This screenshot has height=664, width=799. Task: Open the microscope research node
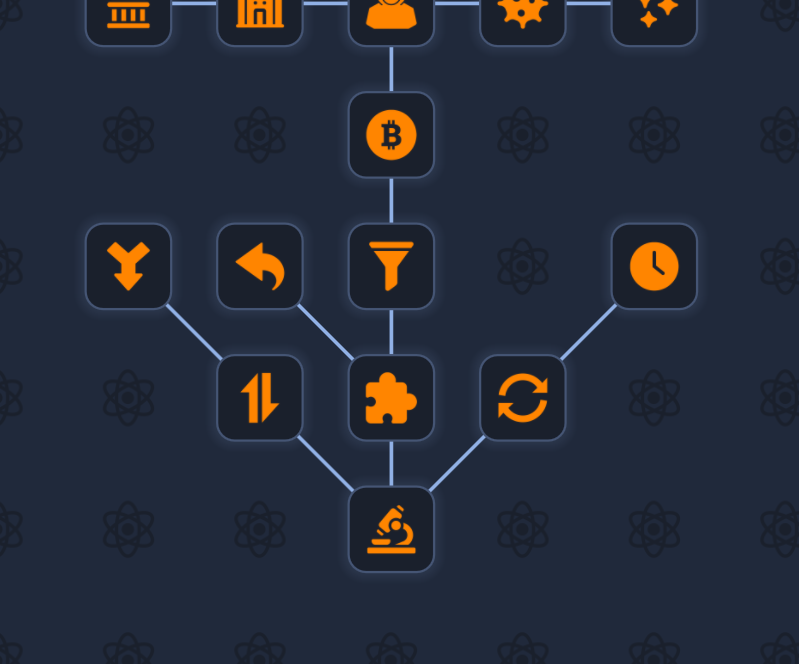click(391, 529)
